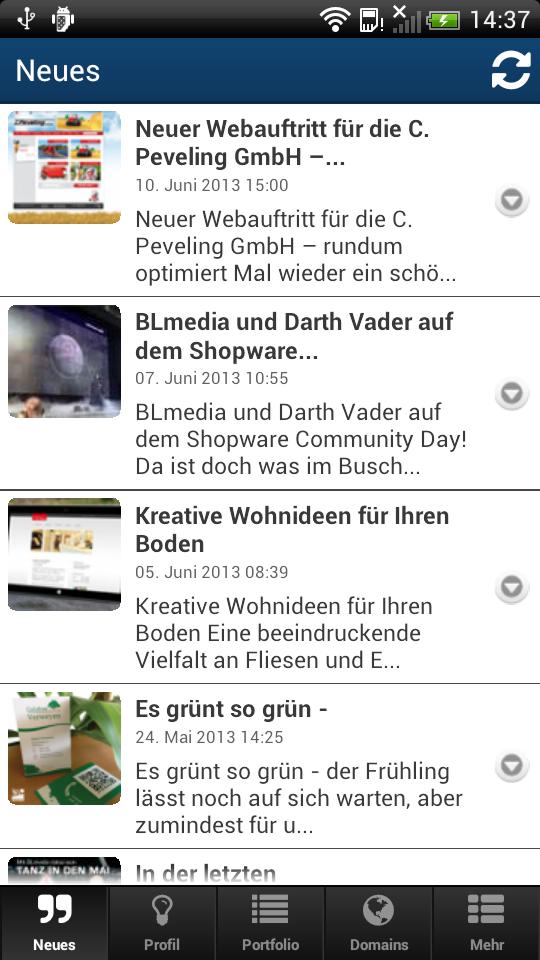Refresh the Neues feed
Viewport: 540px width, 960px height.
point(511,70)
